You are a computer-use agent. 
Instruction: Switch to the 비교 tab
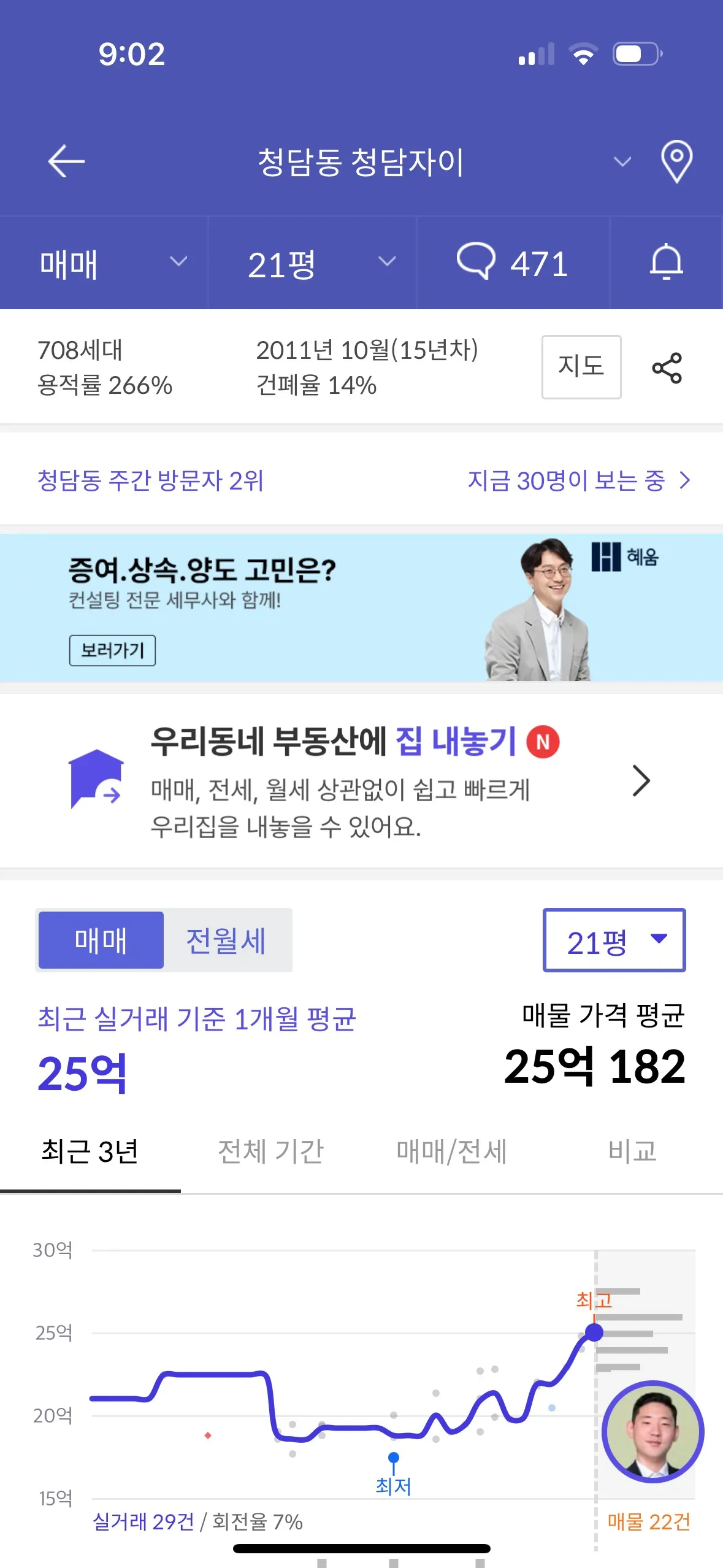[632, 1151]
